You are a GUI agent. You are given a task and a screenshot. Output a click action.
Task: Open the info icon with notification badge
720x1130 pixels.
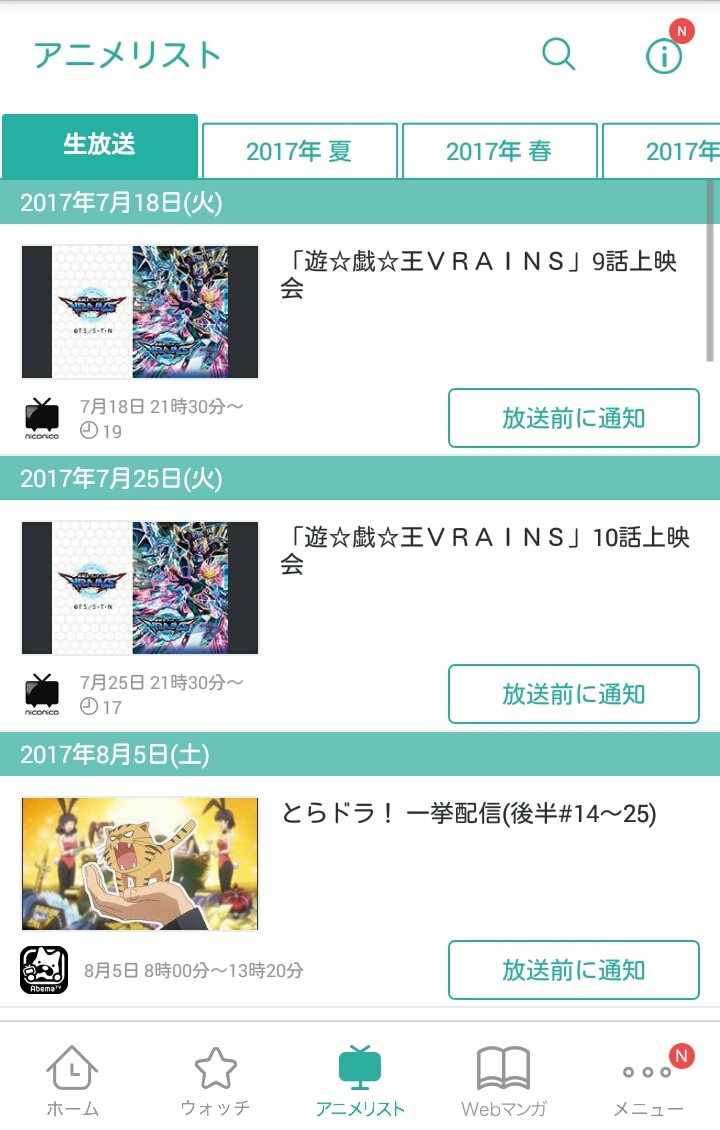coord(664,56)
